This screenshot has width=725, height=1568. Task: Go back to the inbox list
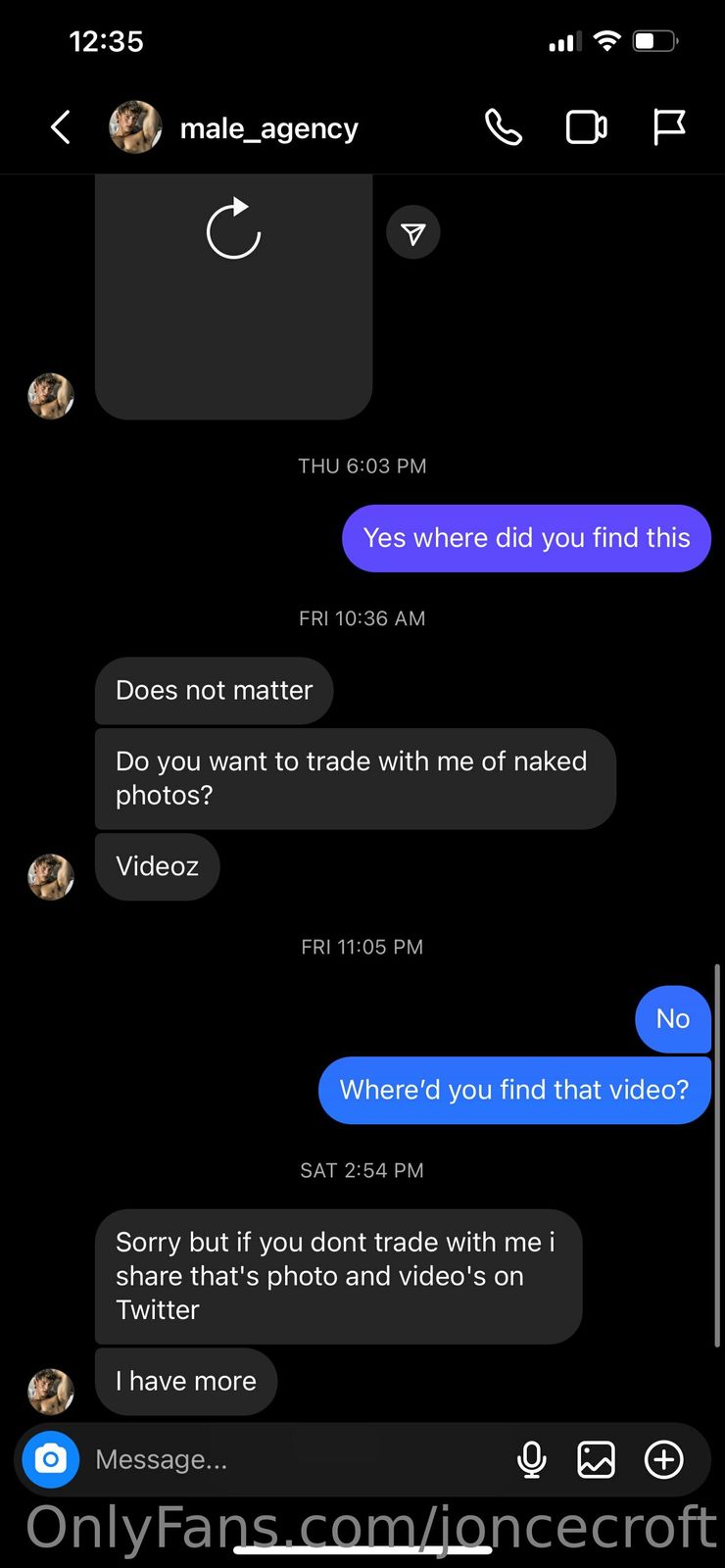click(x=61, y=127)
